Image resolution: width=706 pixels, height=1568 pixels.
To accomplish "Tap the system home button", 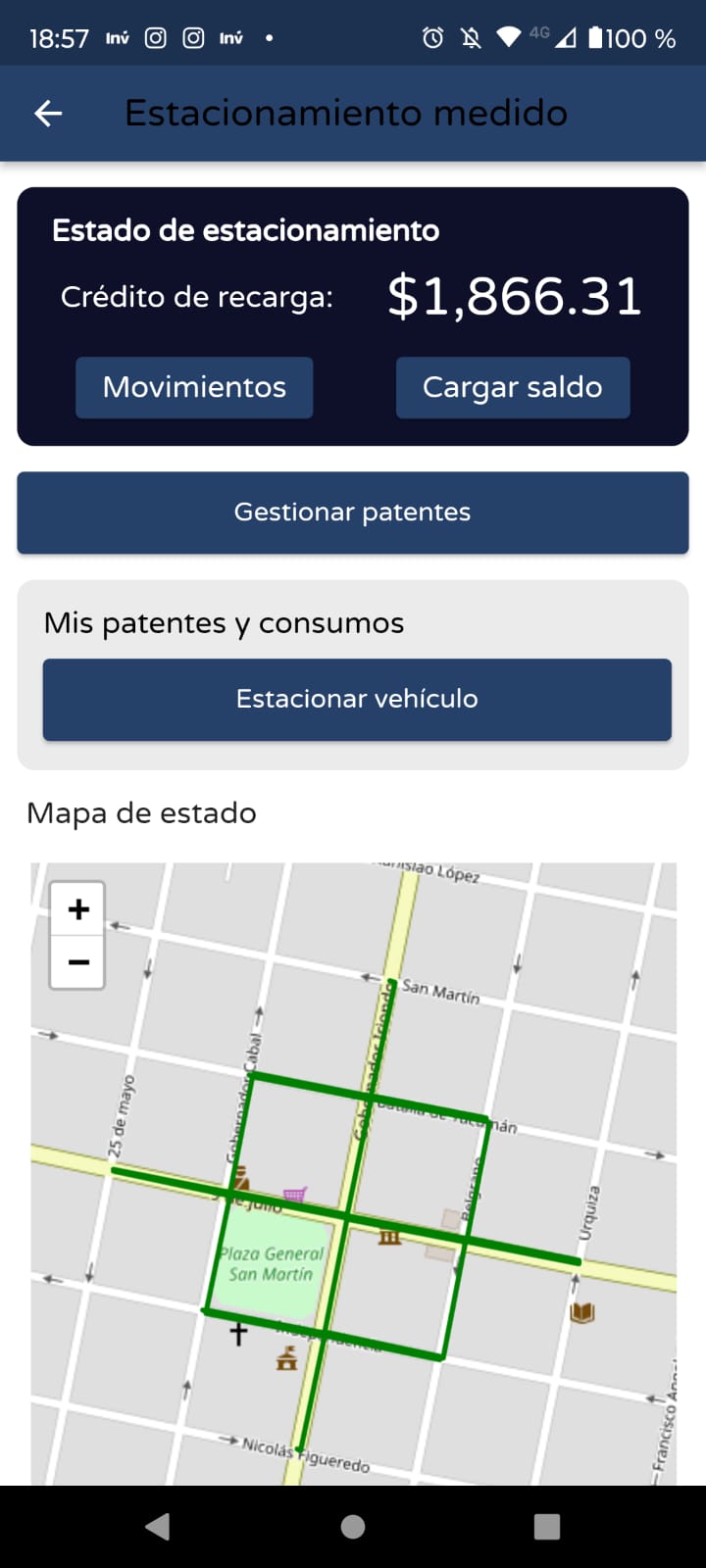I will click(x=353, y=1526).
